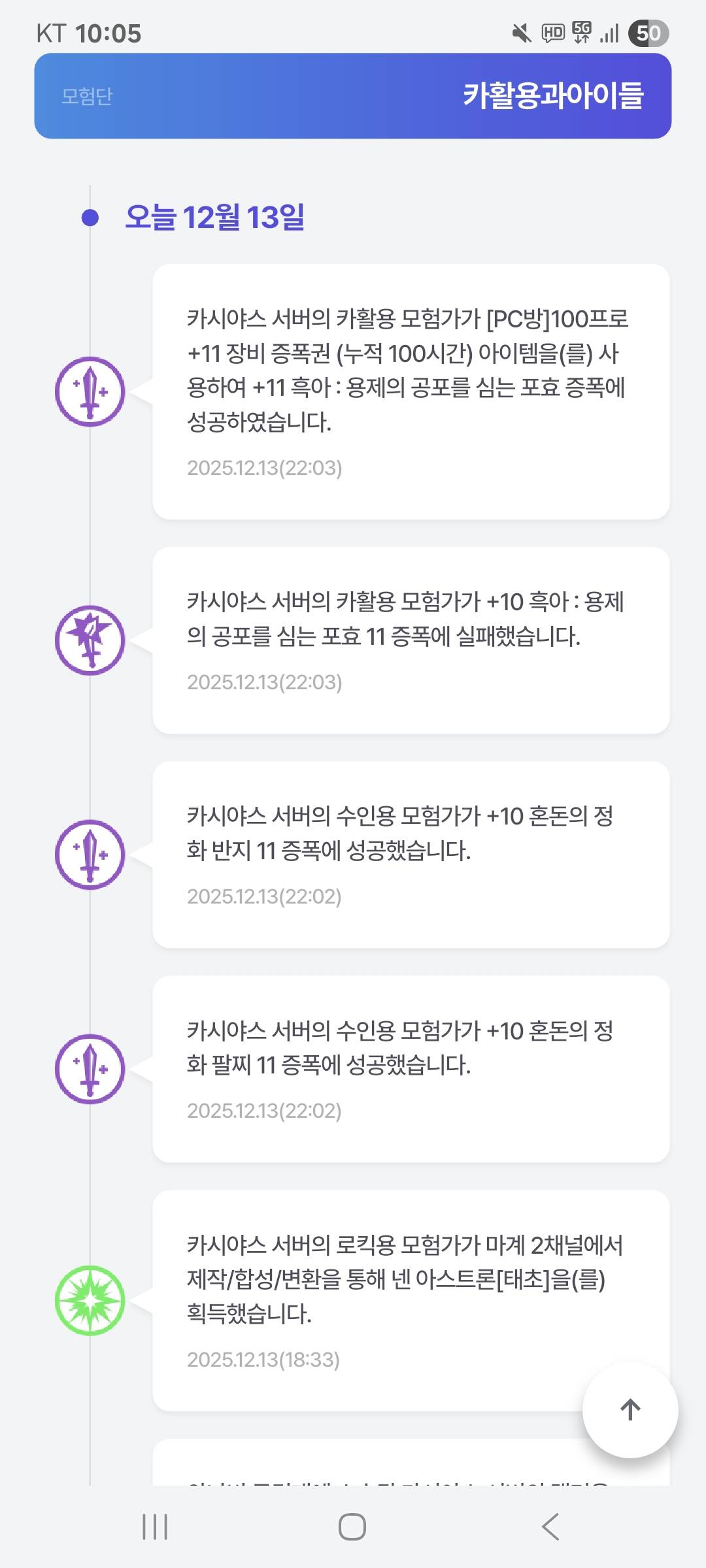Open the 포효 11 증폭 실패 timeline card
The height and width of the screenshot is (1568, 706).
coord(411,640)
